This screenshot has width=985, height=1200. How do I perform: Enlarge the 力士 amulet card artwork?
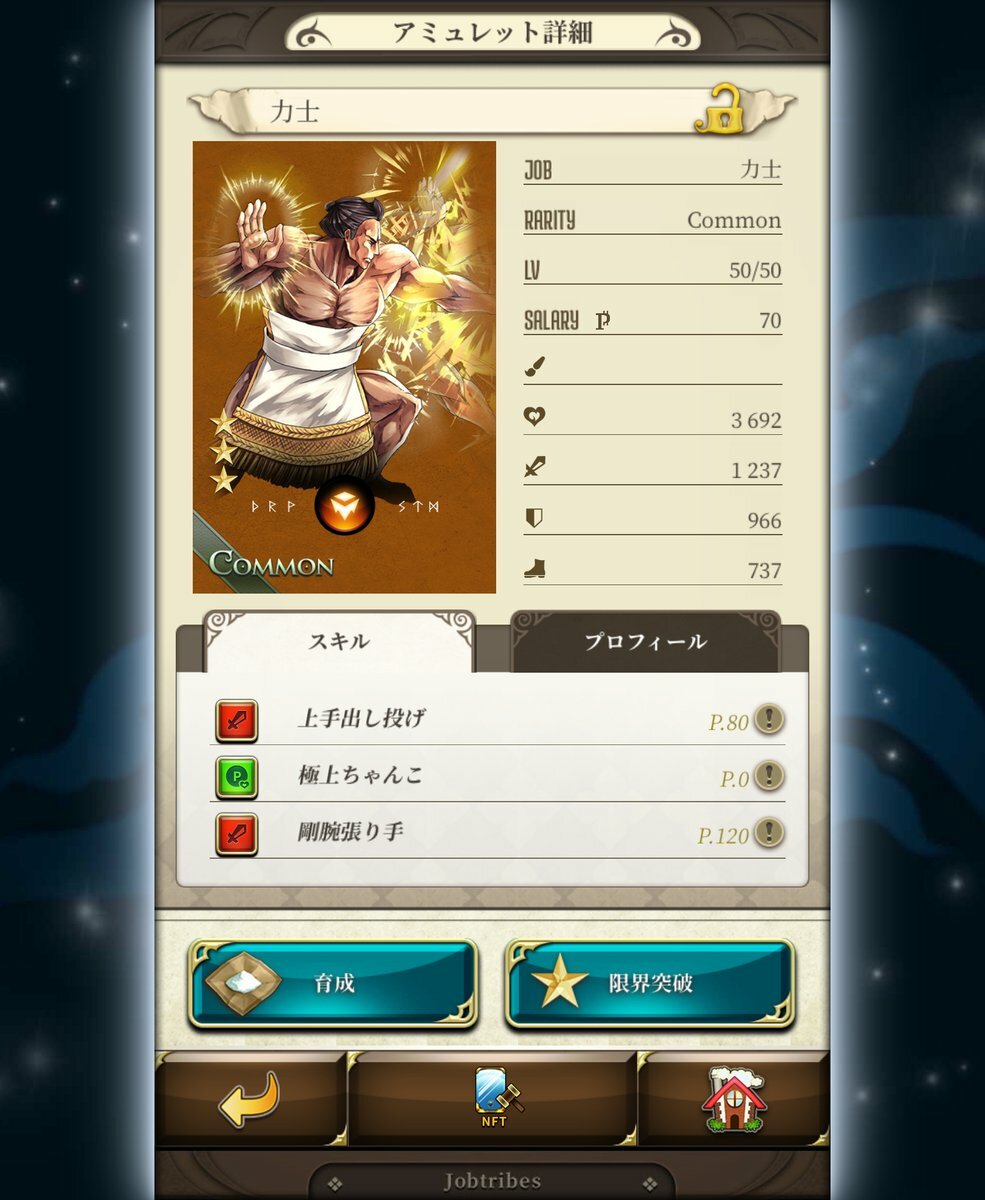click(344, 367)
